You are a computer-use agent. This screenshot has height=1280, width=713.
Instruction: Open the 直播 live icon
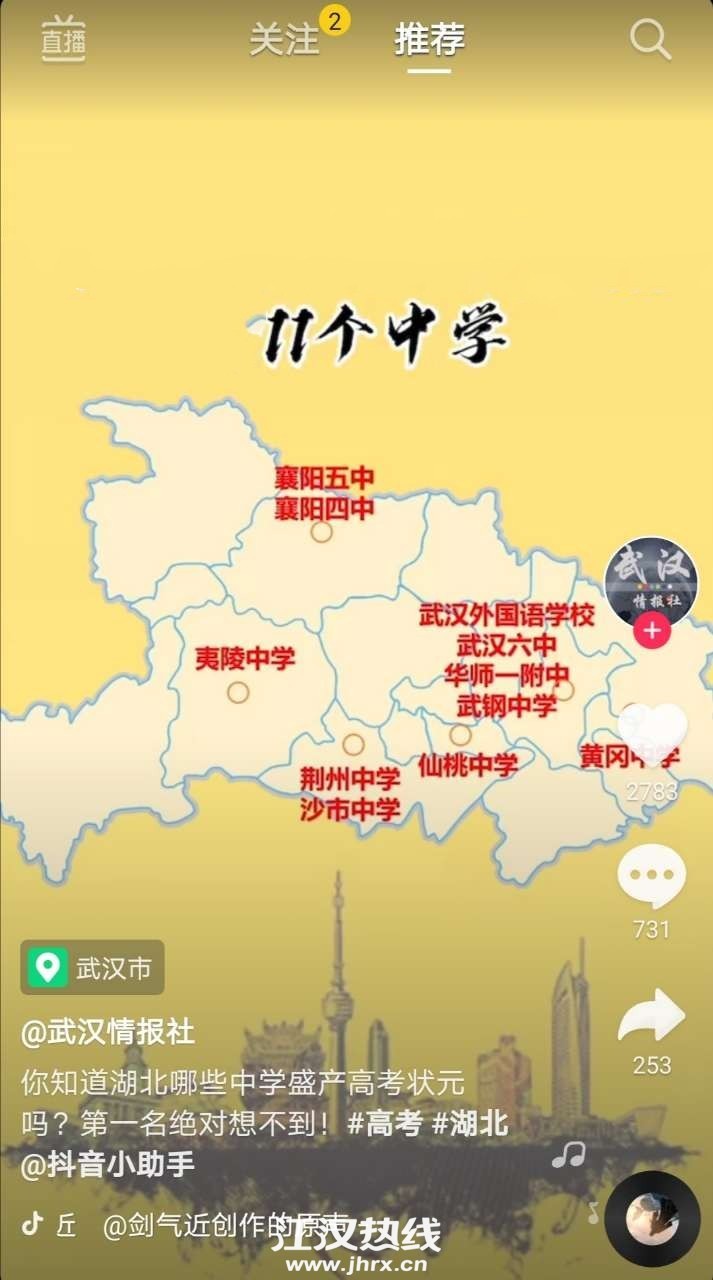tap(62, 40)
